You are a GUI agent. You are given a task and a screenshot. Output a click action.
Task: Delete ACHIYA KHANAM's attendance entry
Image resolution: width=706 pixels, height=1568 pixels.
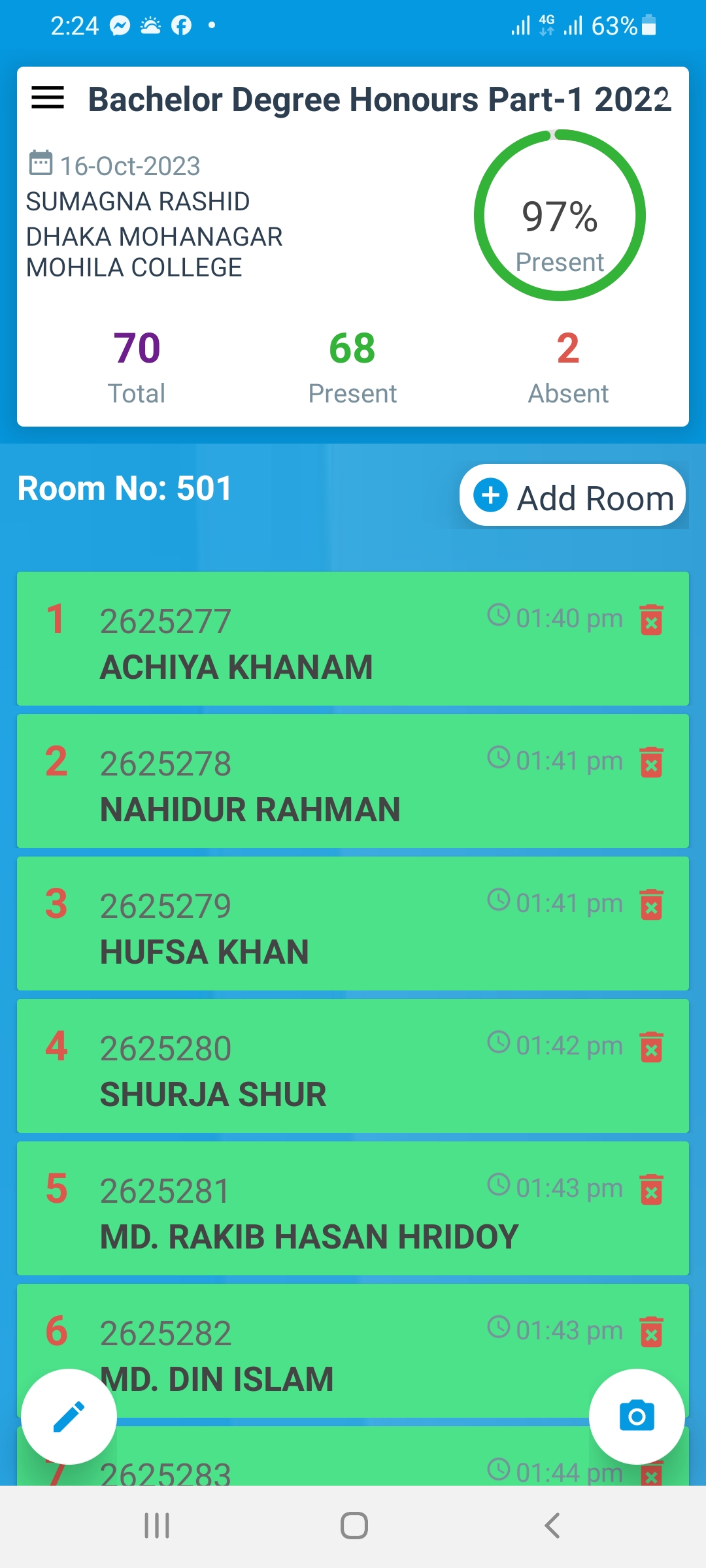tap(651, 619)
